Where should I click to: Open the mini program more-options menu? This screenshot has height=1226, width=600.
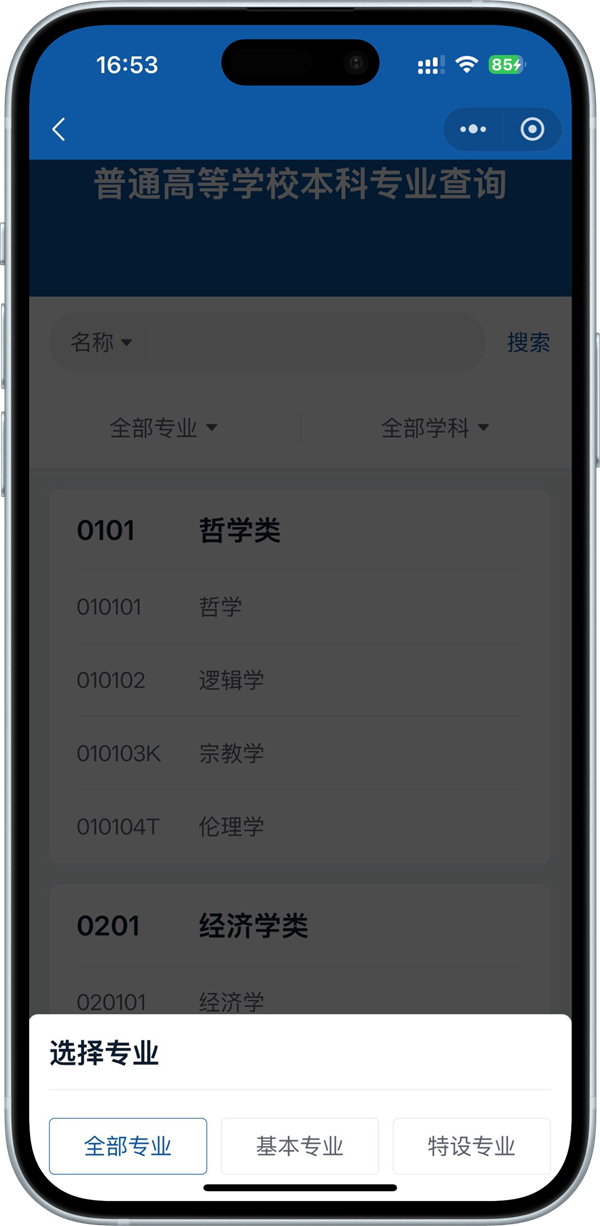tap(473, 129)
